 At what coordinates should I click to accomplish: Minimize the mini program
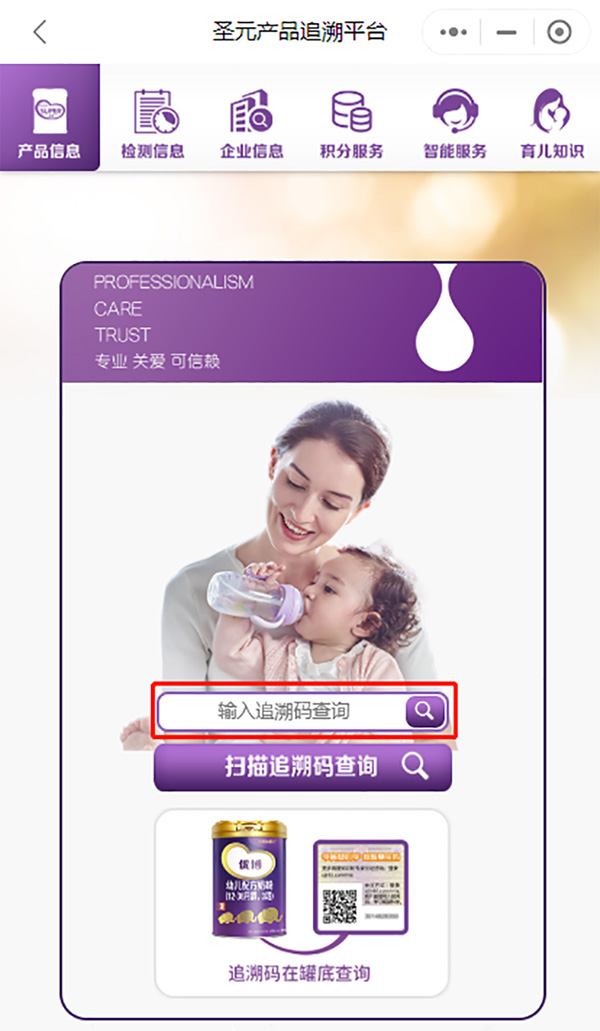tap(507, 33)
